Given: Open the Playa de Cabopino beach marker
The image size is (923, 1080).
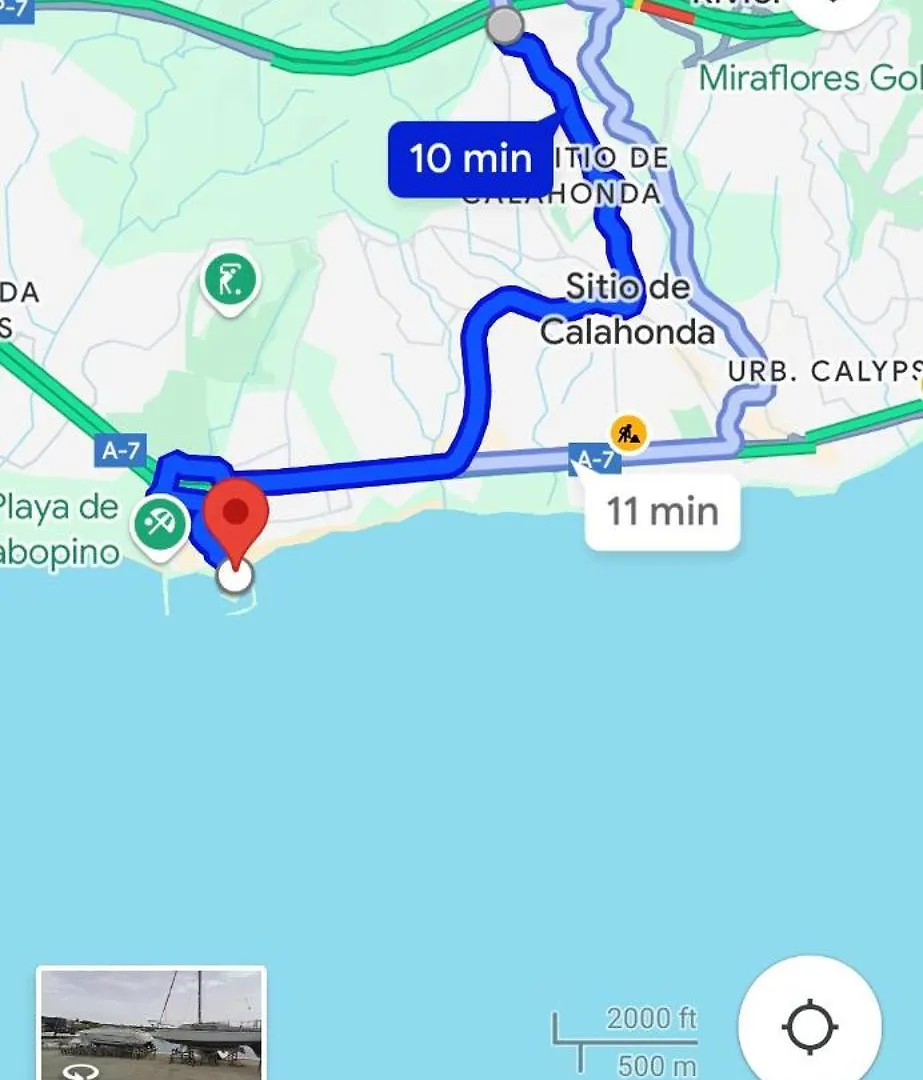Looking at the screenshot, I should click(x=160, y=522).
